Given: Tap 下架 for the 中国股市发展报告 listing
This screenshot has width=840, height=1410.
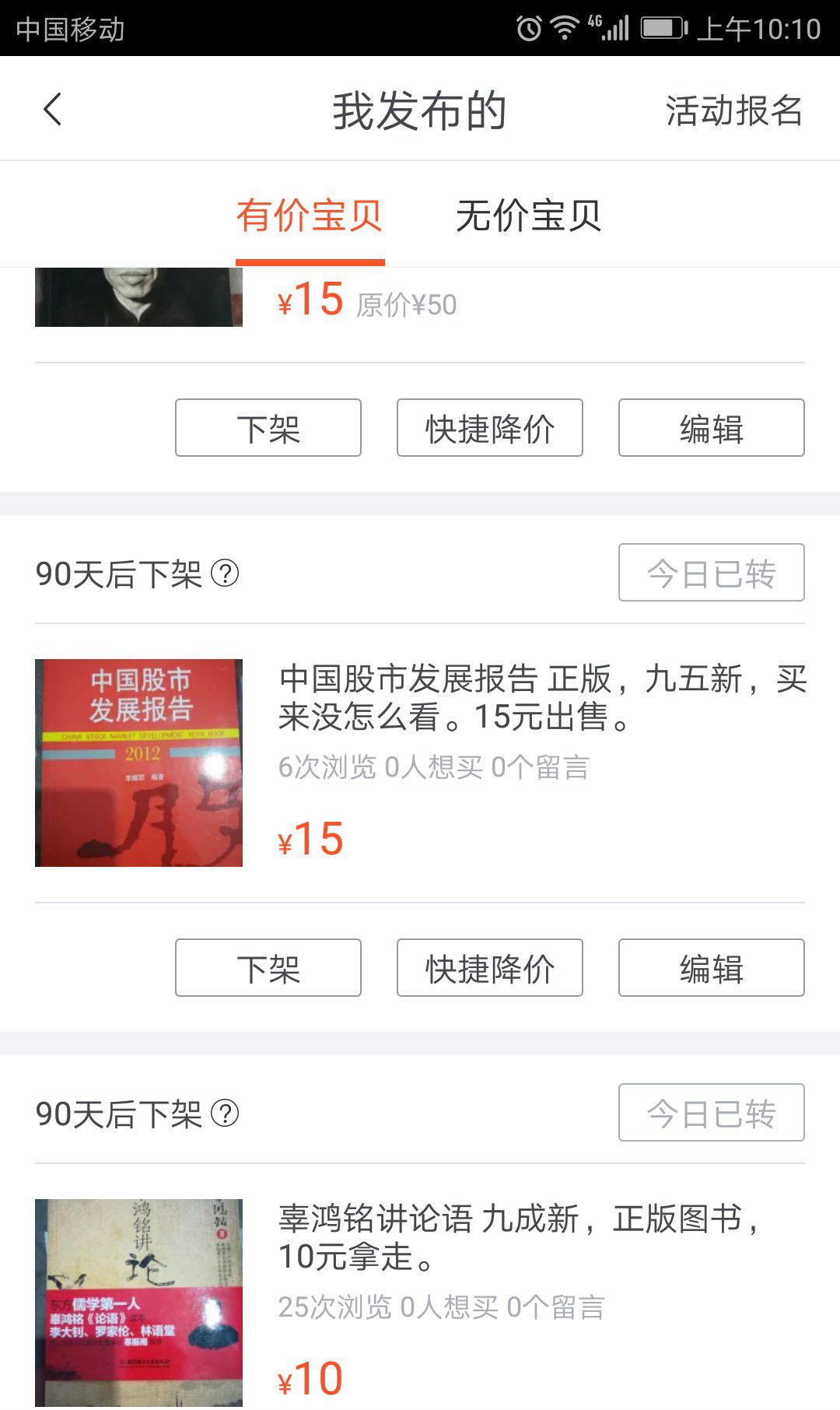Looking at the screenshot, I should click(x=268, y=967).
